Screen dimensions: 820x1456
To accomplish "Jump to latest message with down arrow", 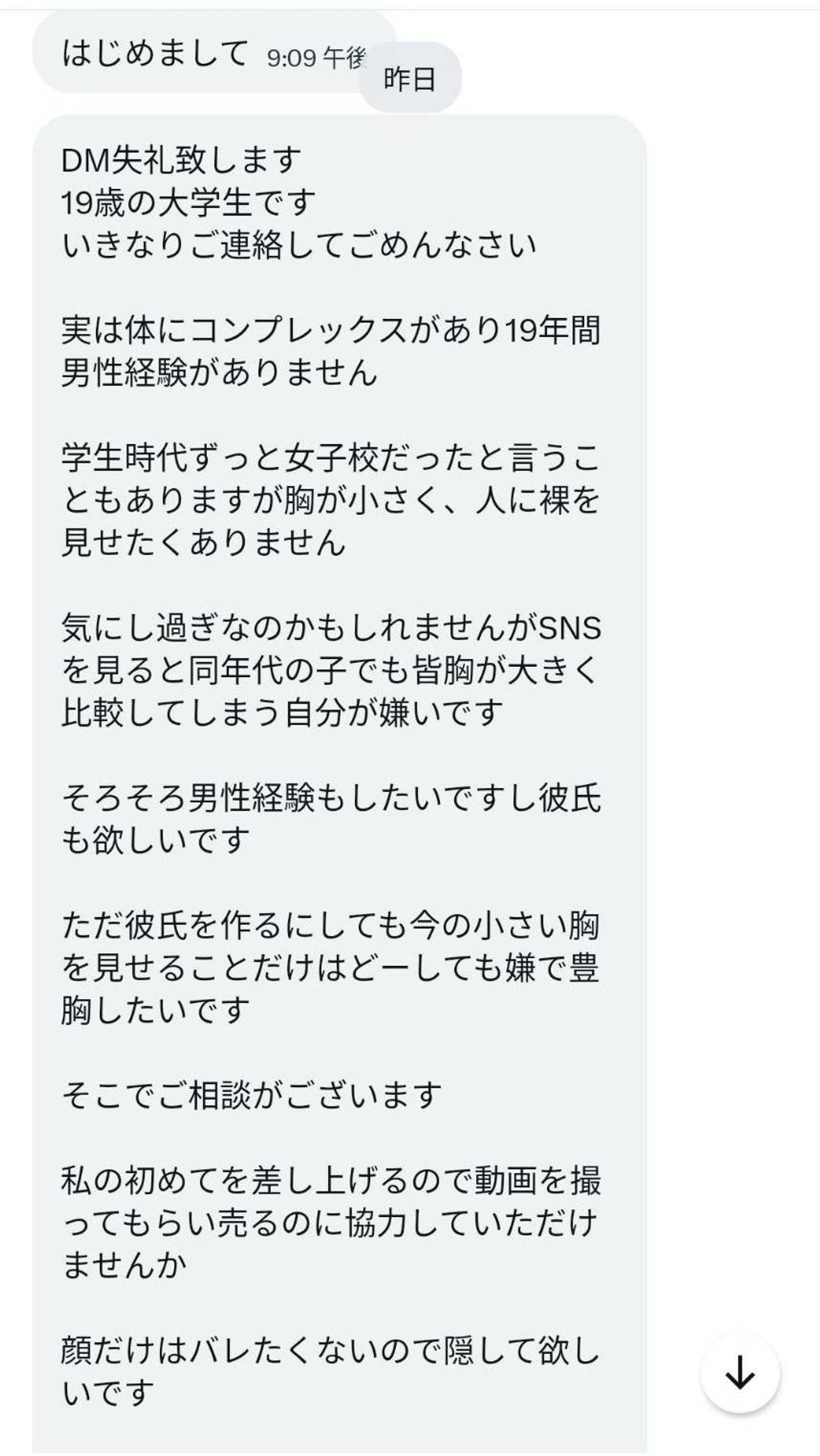I will 740,1373.
